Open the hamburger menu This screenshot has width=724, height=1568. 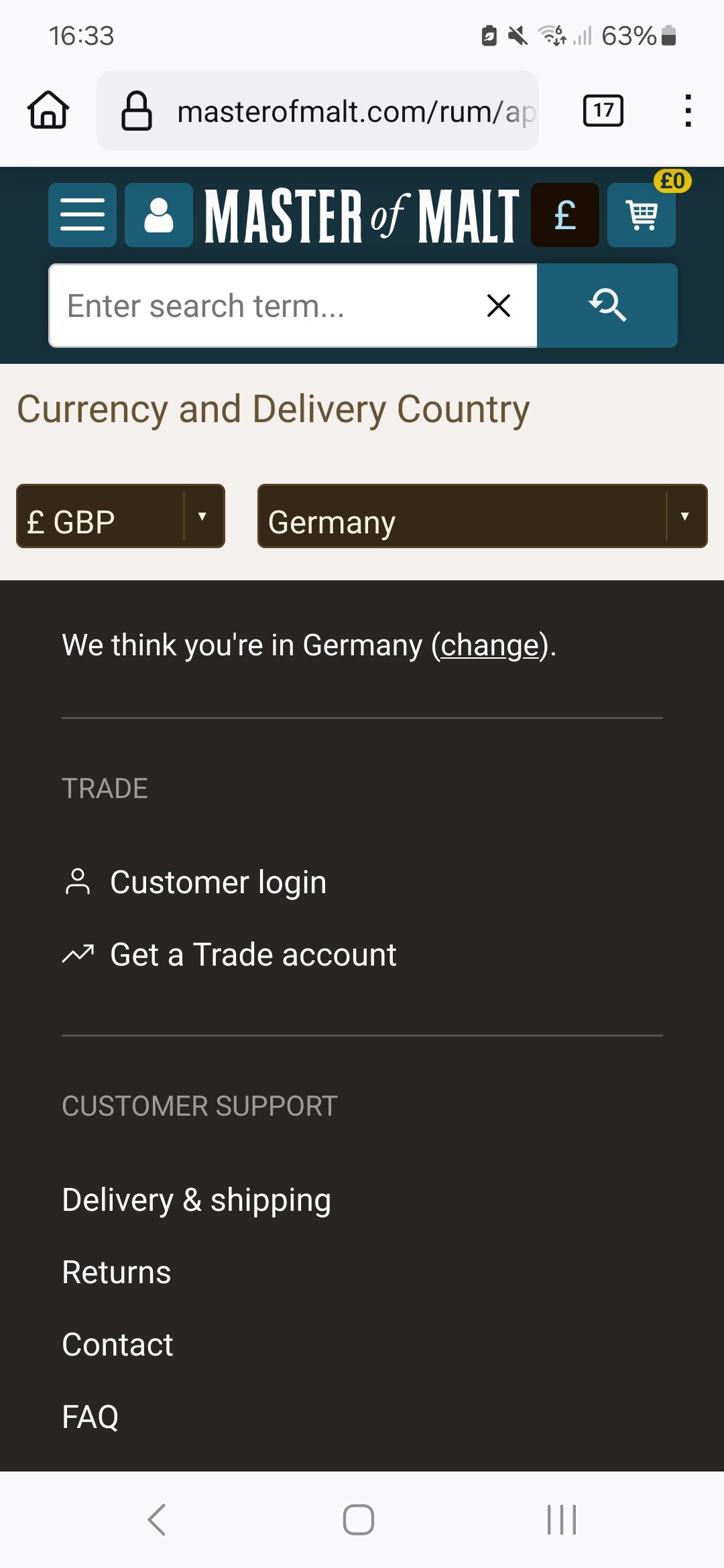point(82,215)
